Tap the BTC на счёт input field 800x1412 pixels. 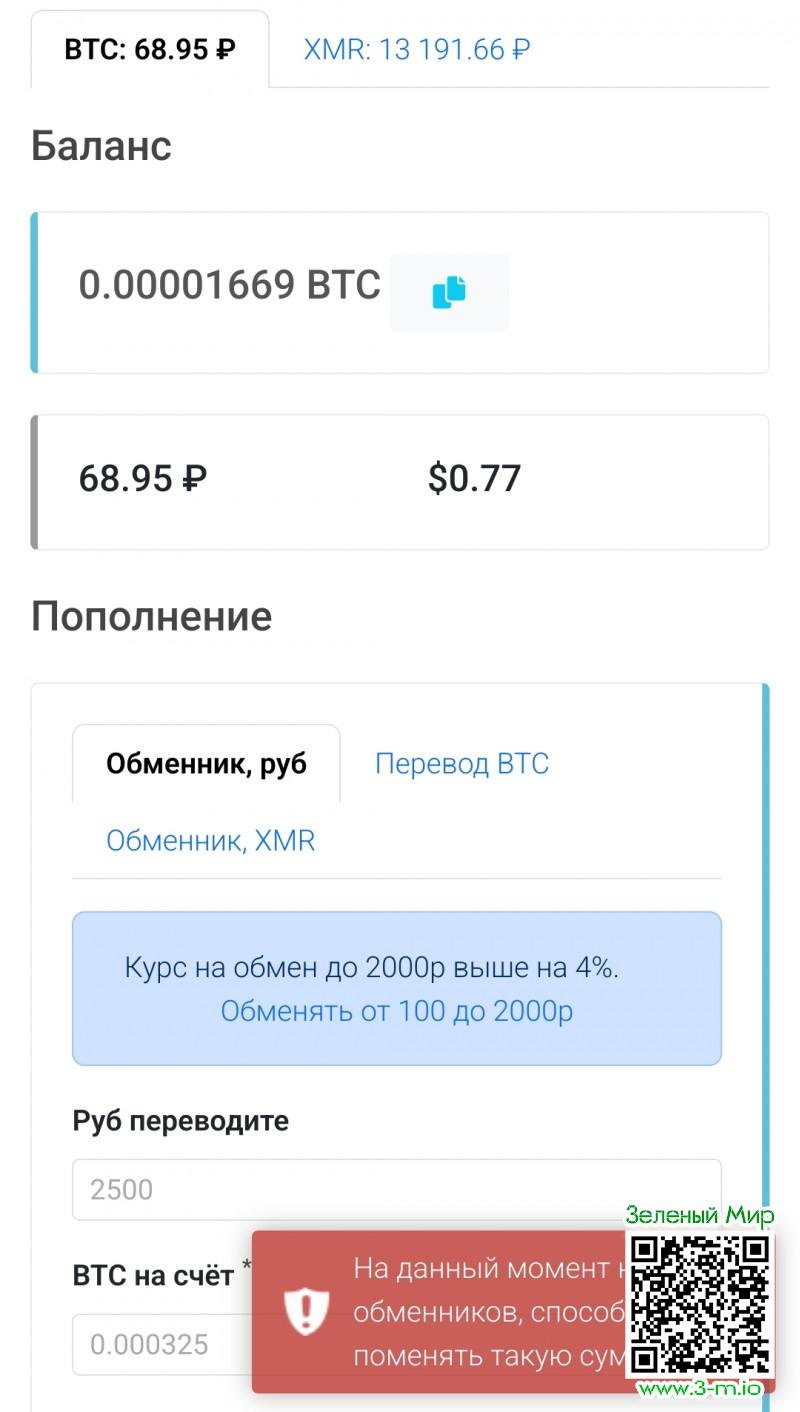(160, 1344)
